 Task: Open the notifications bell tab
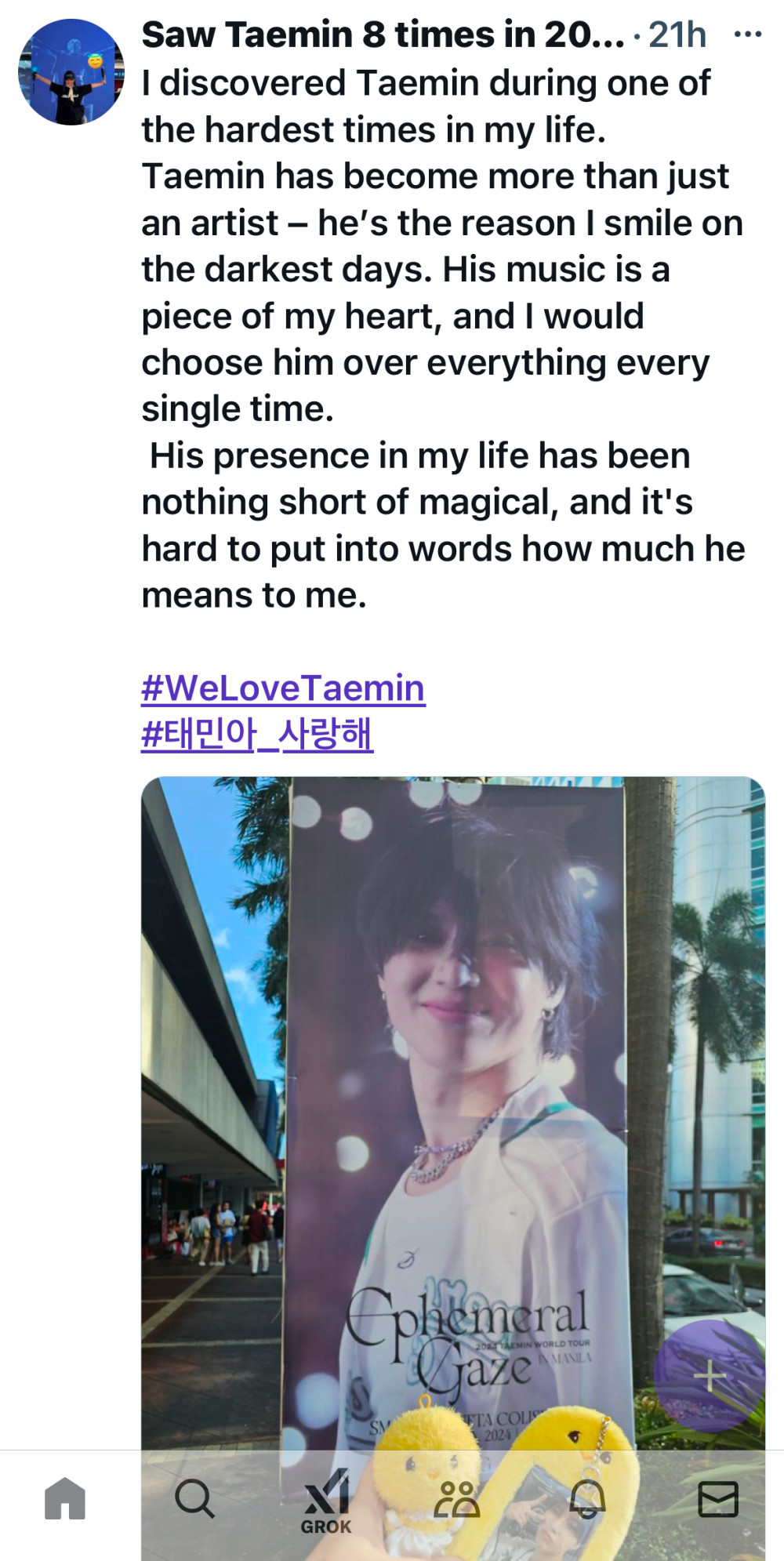pyautogui.click(x=587, y=1498)
